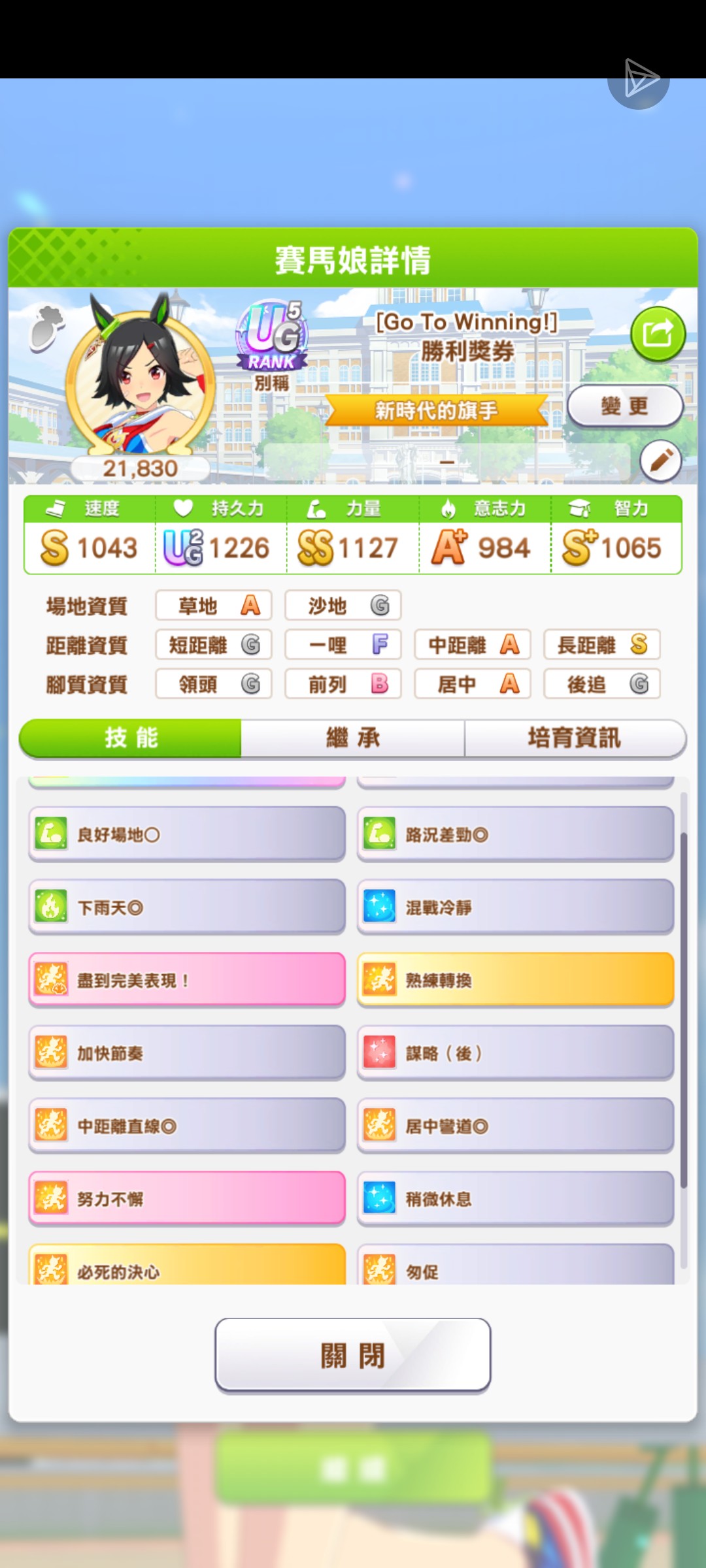The height and width of the screenshot is (1568, 706).
Task: Open the 居中彎道◎ skill
Action: tap(515, 1126)
